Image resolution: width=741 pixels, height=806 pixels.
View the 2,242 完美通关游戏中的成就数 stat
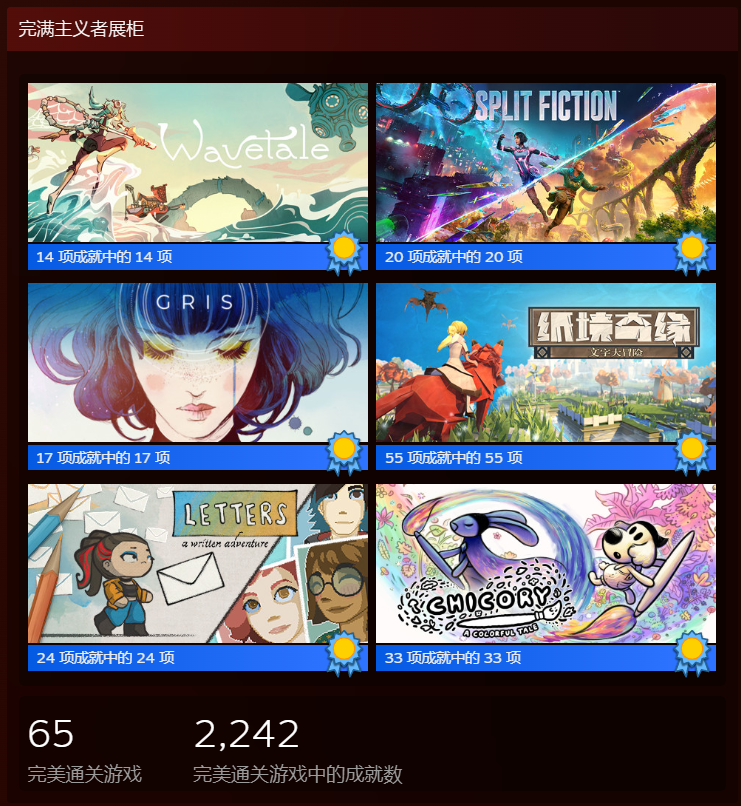click(x=297, y=748)
